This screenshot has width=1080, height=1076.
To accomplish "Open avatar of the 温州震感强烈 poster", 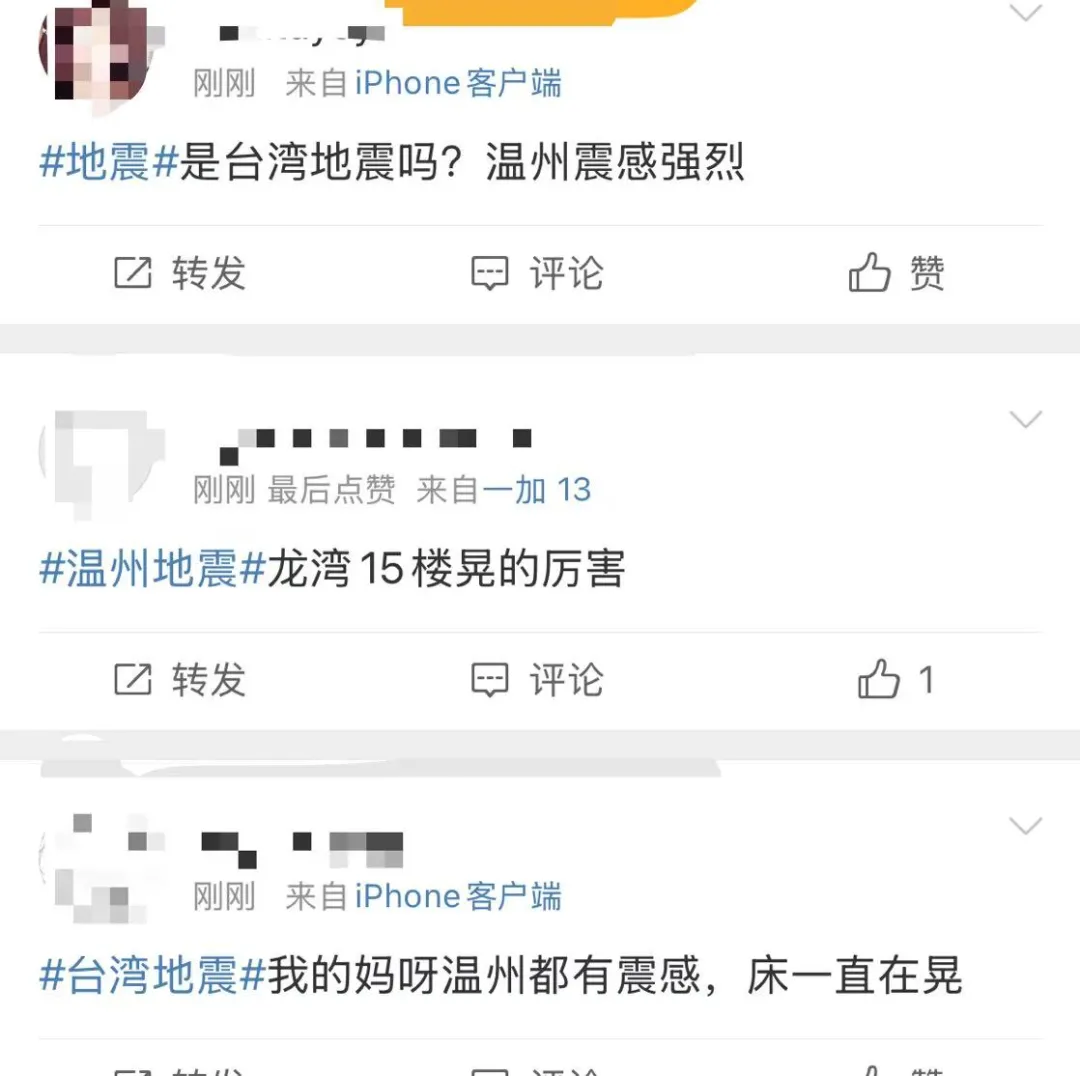I will [93, 50].
